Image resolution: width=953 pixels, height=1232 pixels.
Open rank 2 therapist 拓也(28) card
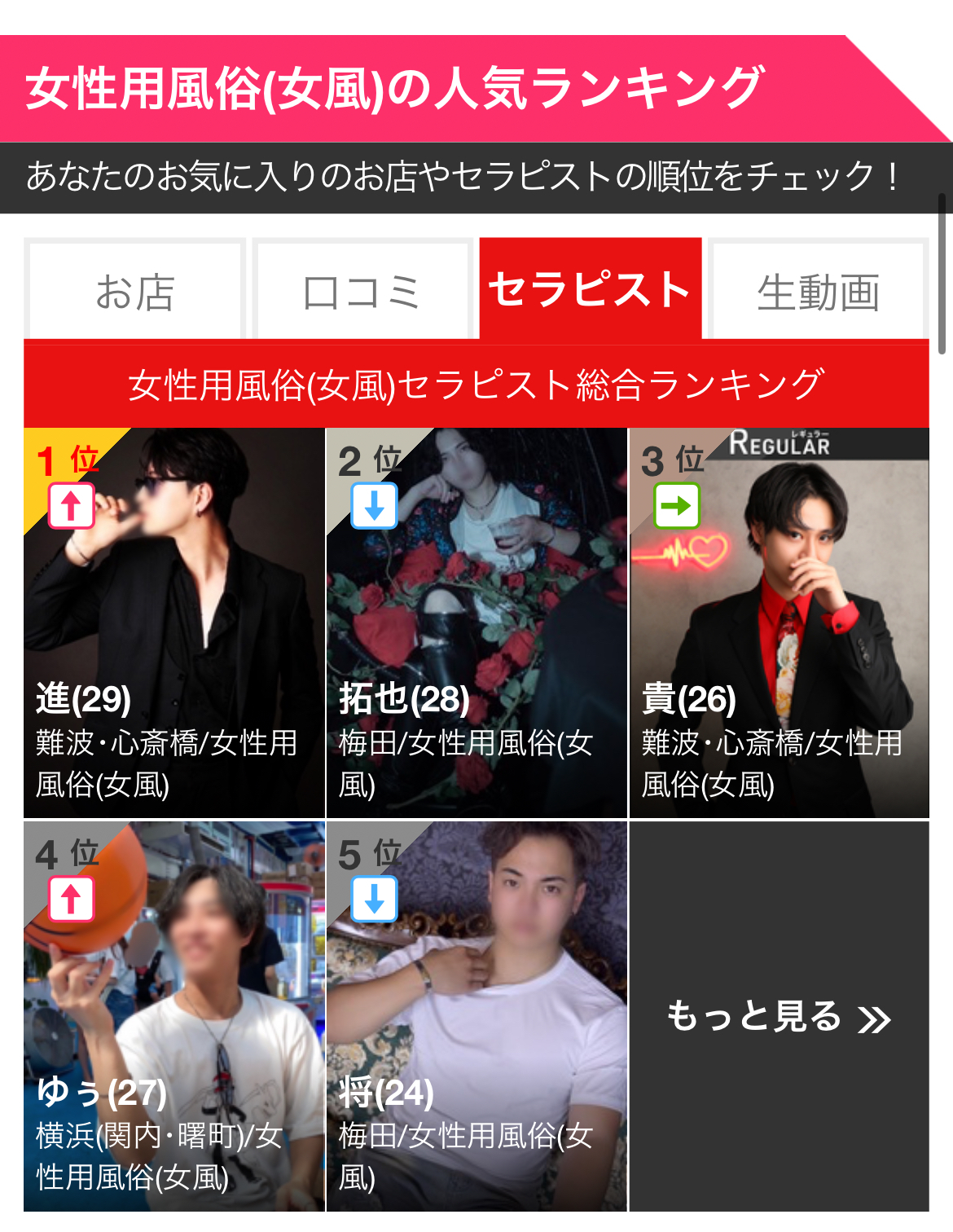click(x=476, y=623)
